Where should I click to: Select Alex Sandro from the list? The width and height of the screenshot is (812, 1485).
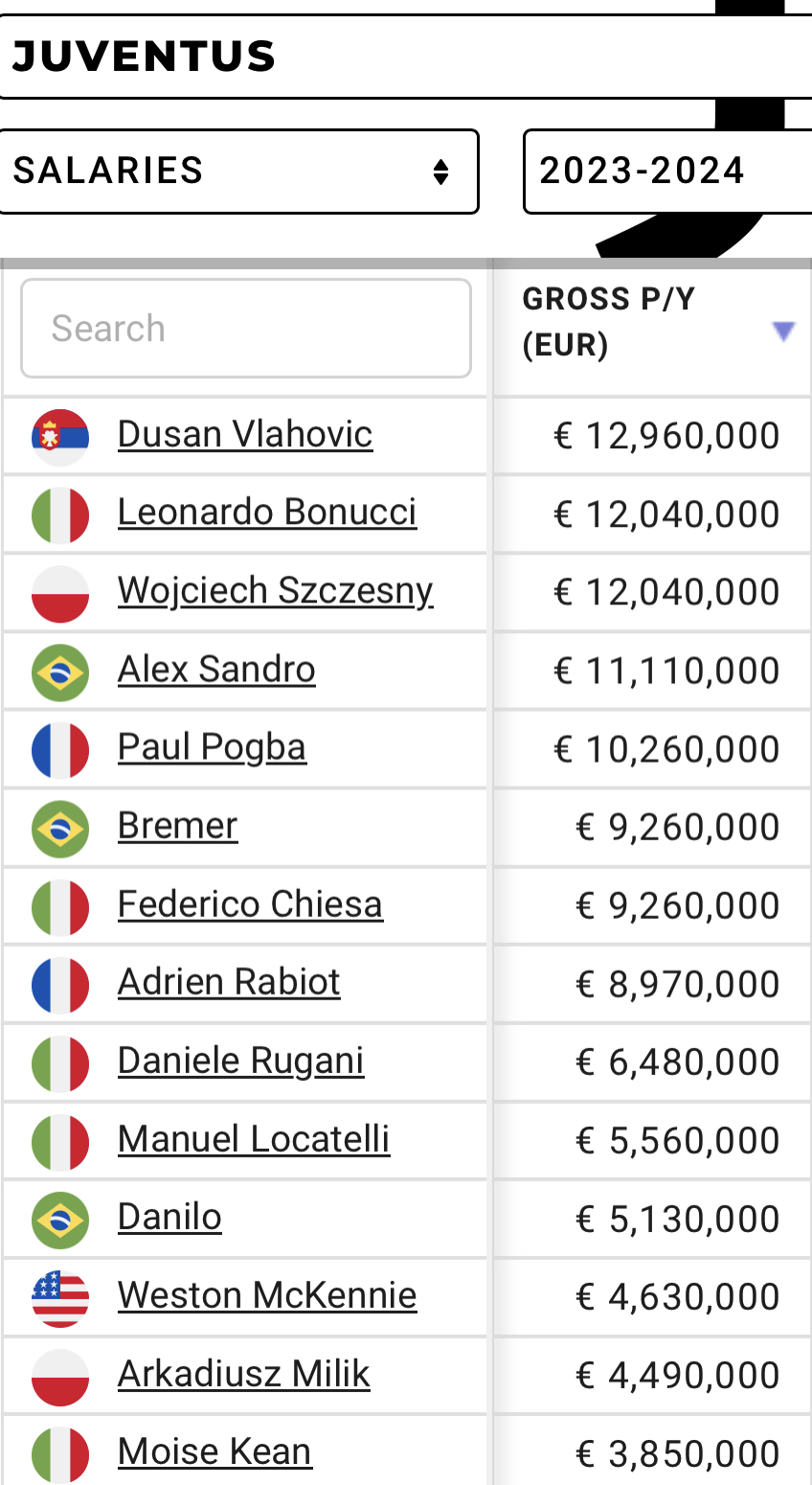216,670
